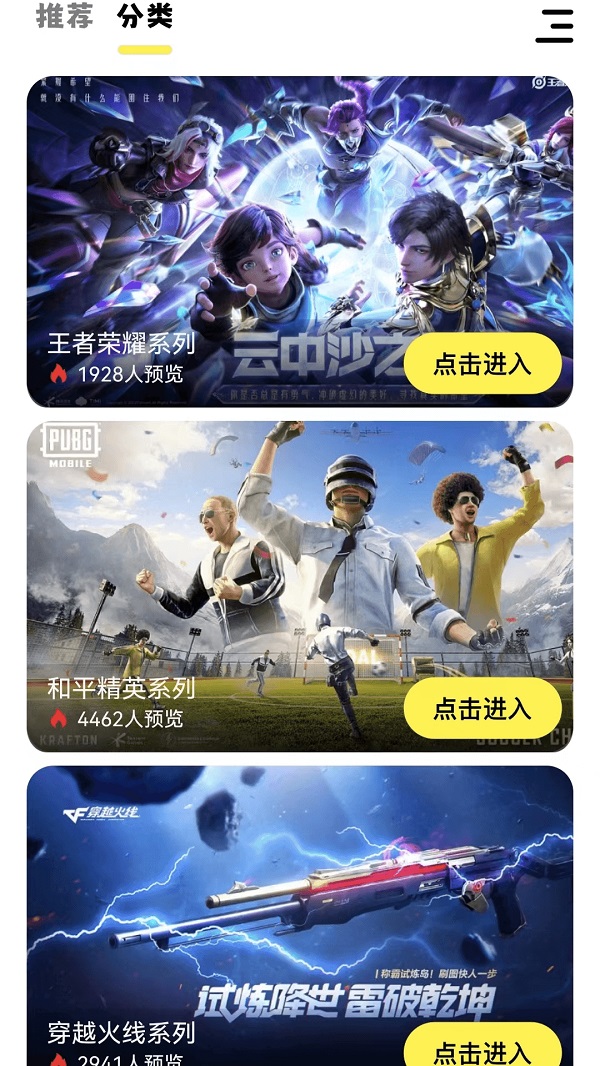Screen dimensions: 600x1066
Task: Open the 穿越火线系列 banner card
Action: 299,900
